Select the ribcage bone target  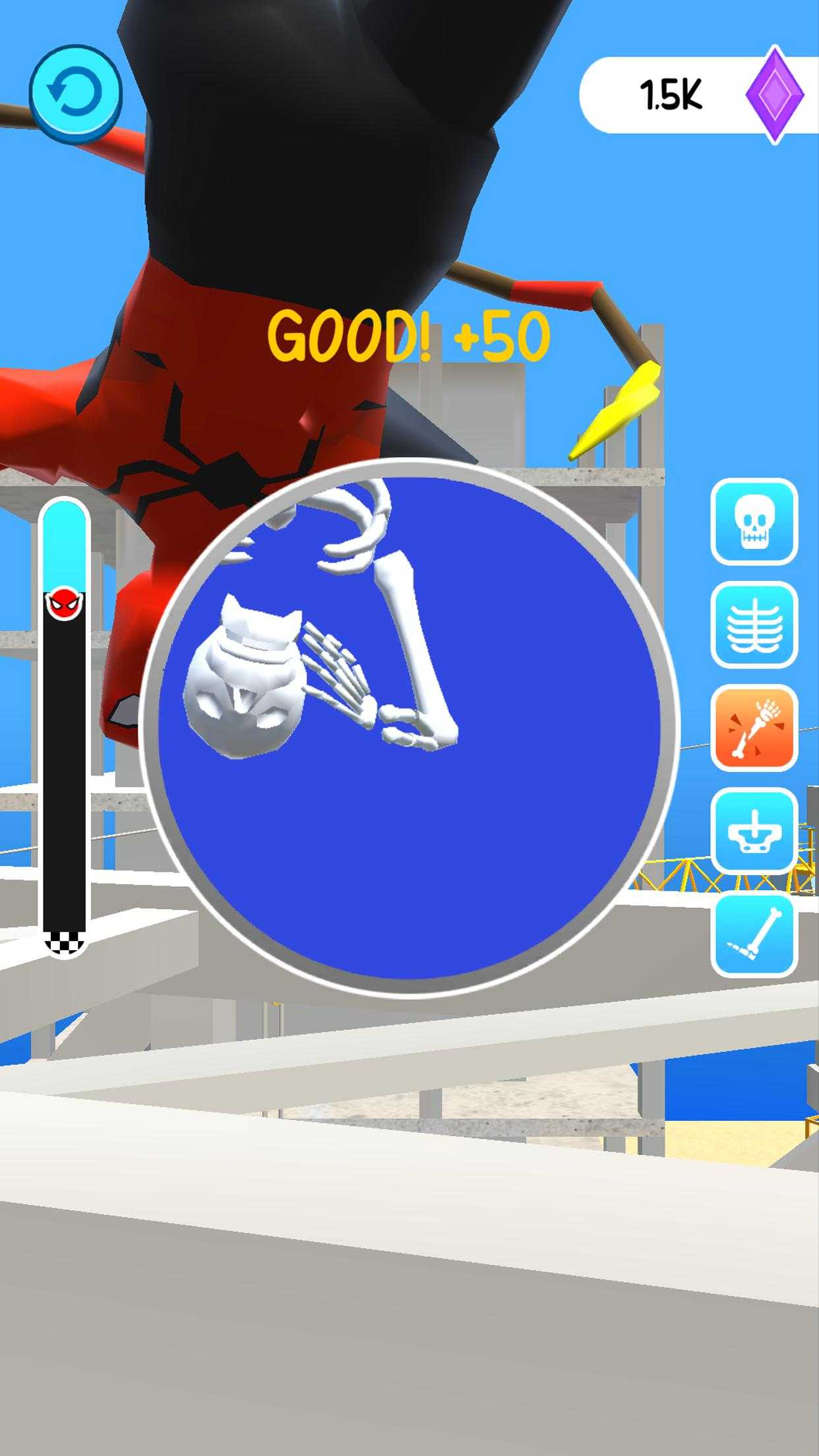(x=754, y=624)
